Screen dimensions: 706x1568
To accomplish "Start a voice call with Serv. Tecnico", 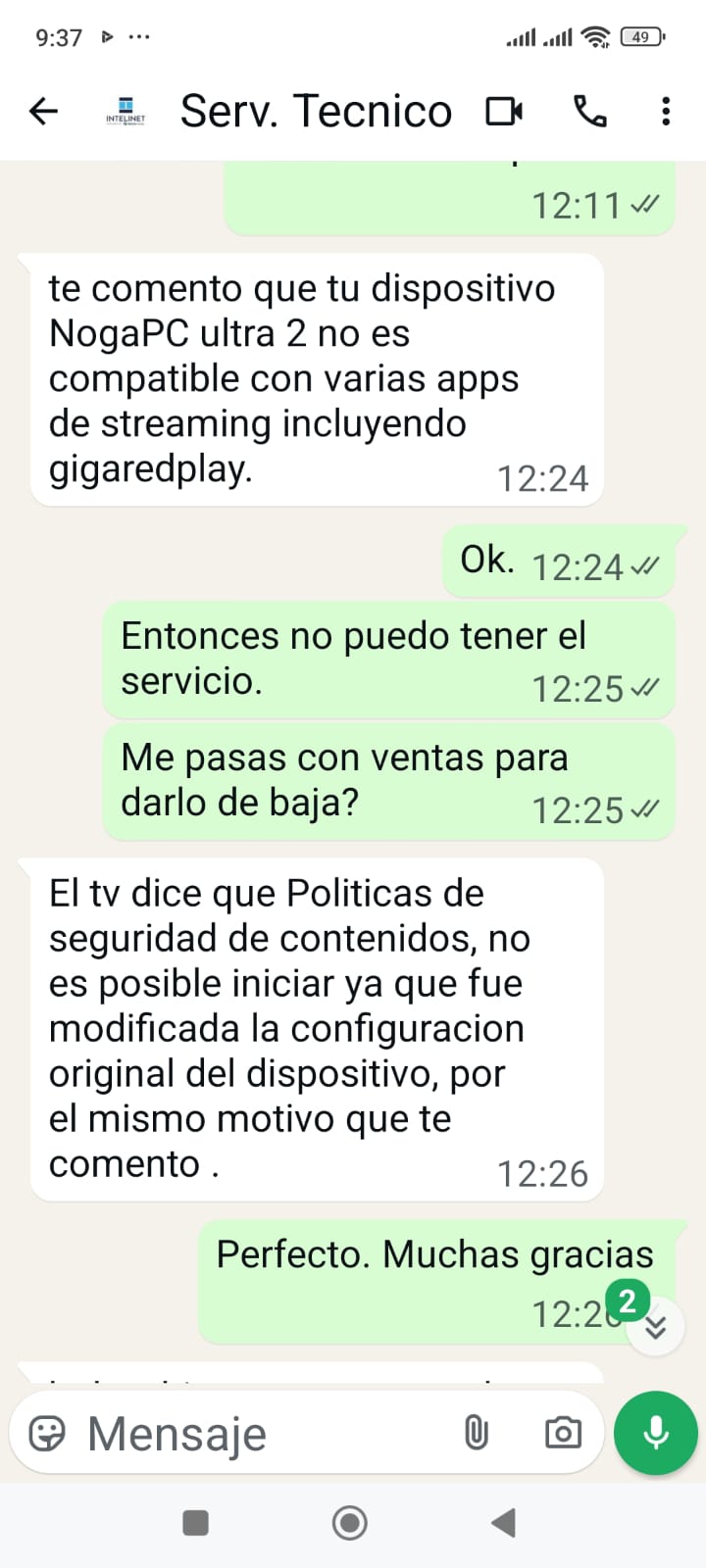I will point(589,112).
